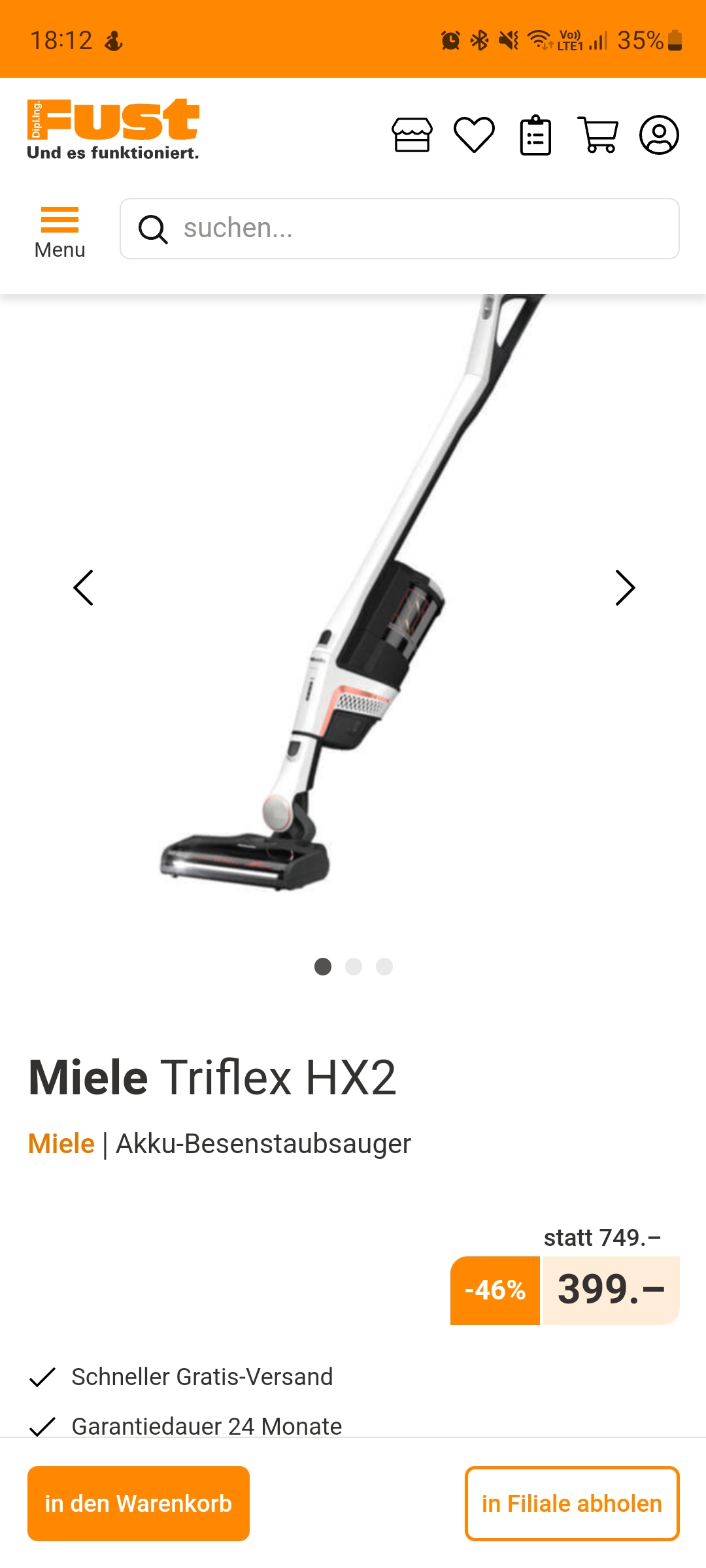Add the vacuum to Warenkorb
Viewport: 706px width, 1568px height.
coord(139,1503)
